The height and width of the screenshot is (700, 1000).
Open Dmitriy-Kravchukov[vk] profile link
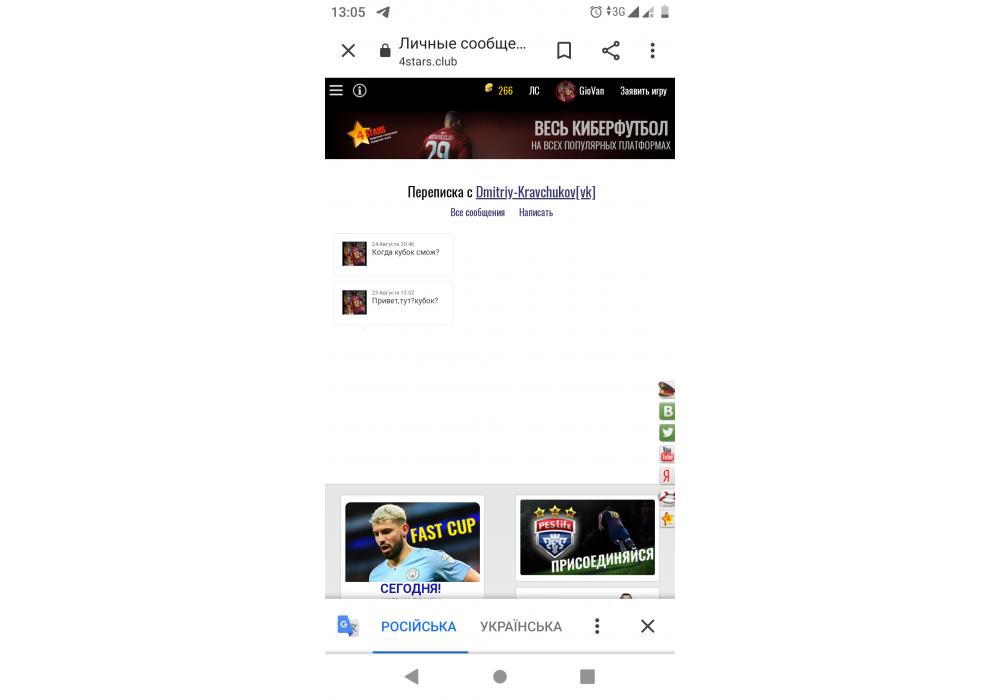point(535,192)
